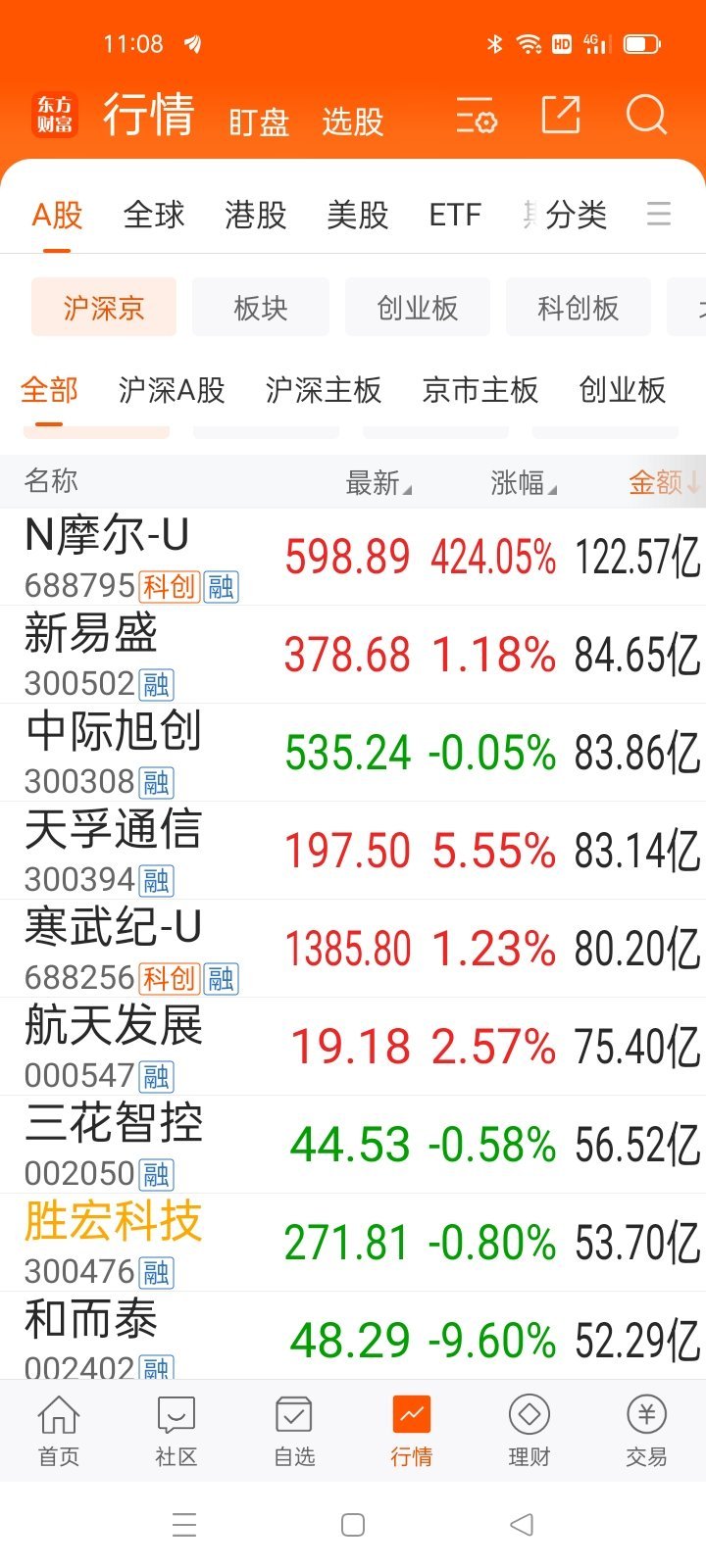Go to 首页 via the home icon

coord(58,1429)
